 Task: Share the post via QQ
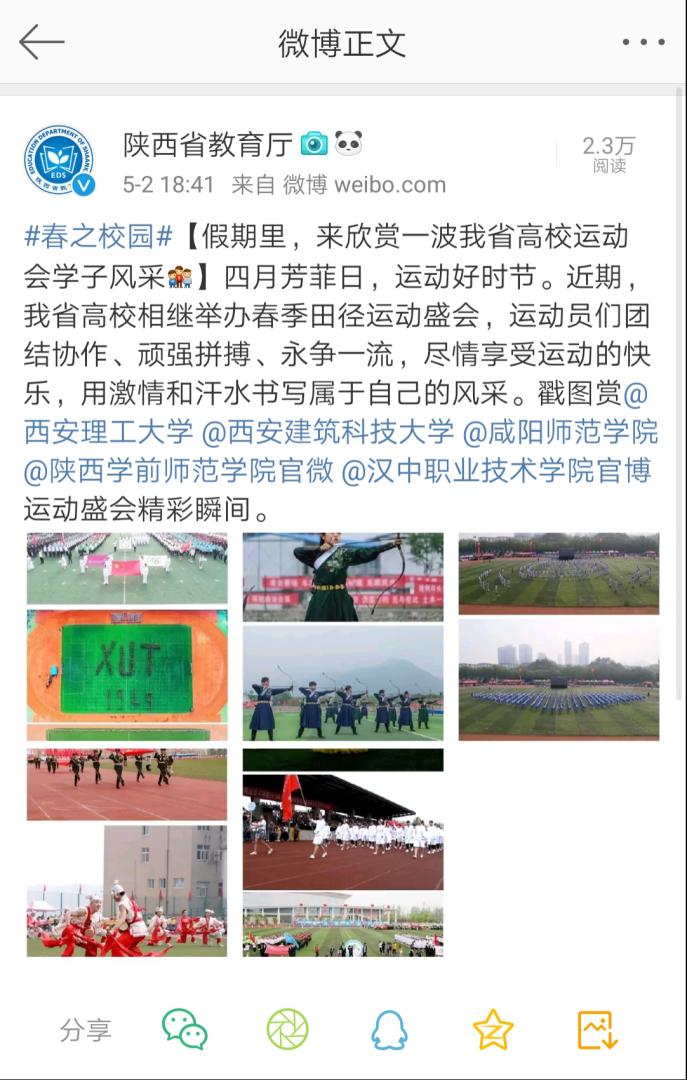389,1029
